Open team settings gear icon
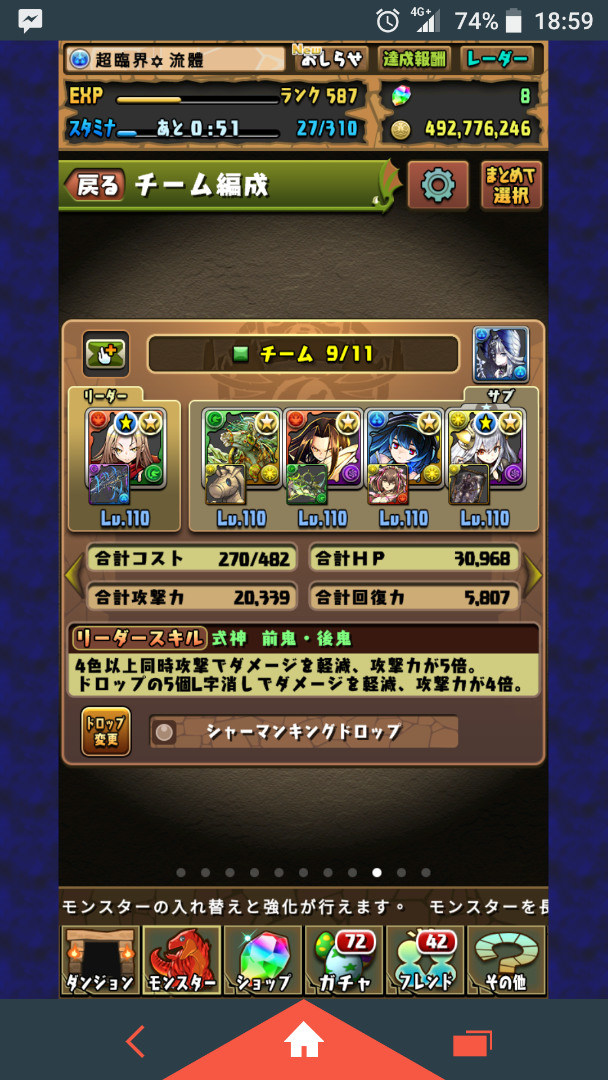The height and width of the screenshot is (1080, 608). 437,185
